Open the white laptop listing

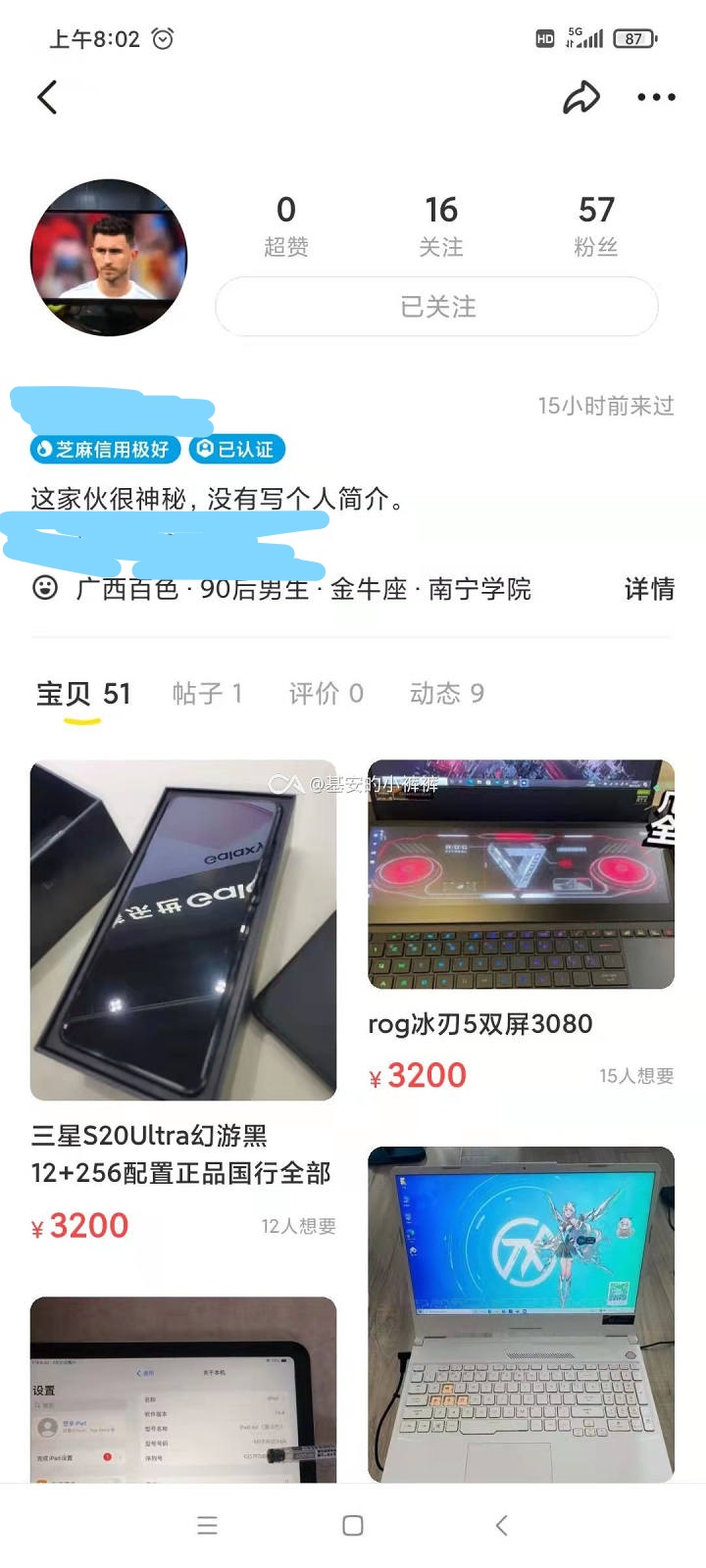[x=521, y=1313]
